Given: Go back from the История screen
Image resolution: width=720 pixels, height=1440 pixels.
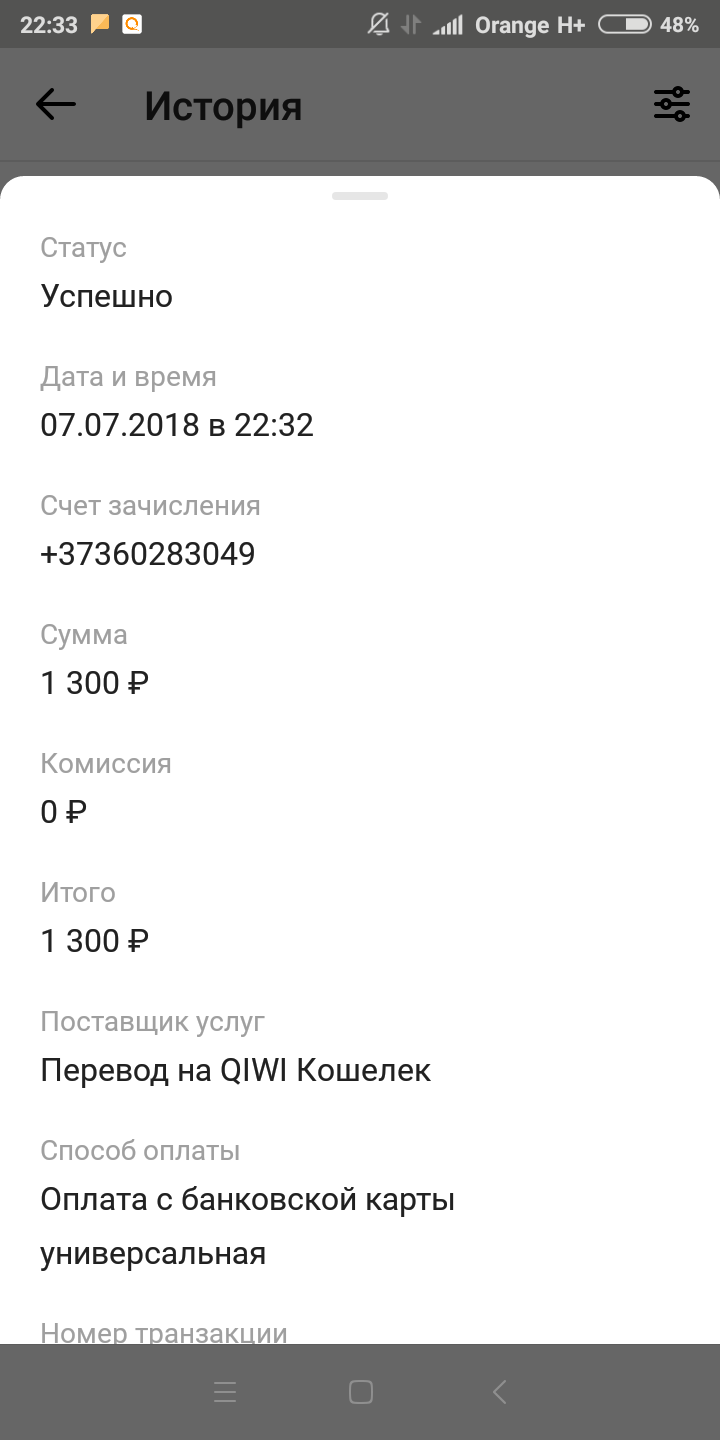Looking at the screenshot, I should click(x=56, y=104).
